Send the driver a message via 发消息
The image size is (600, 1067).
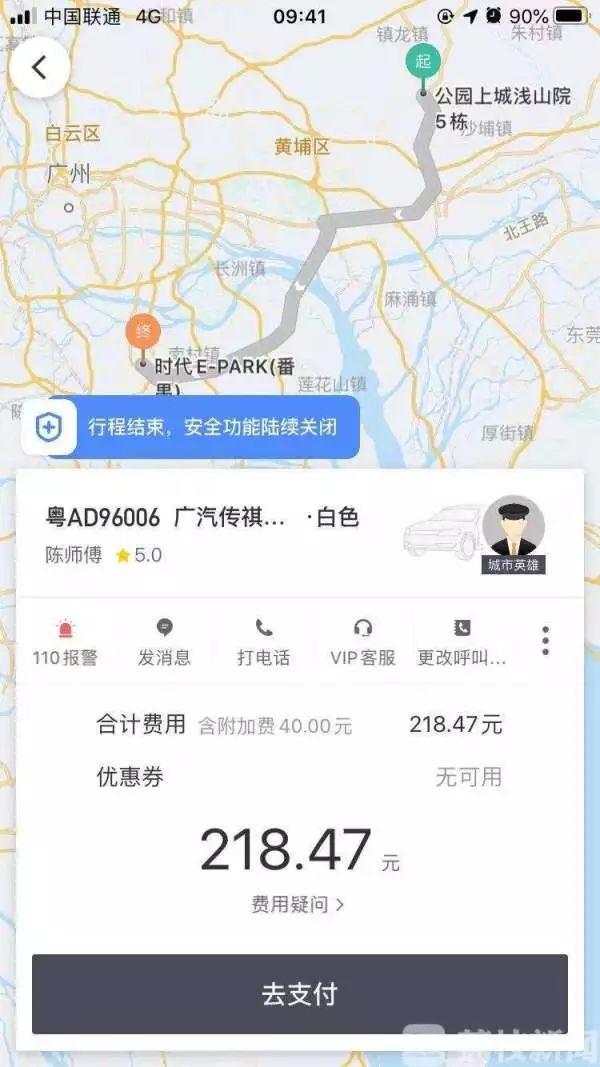(x=164, y=641)
